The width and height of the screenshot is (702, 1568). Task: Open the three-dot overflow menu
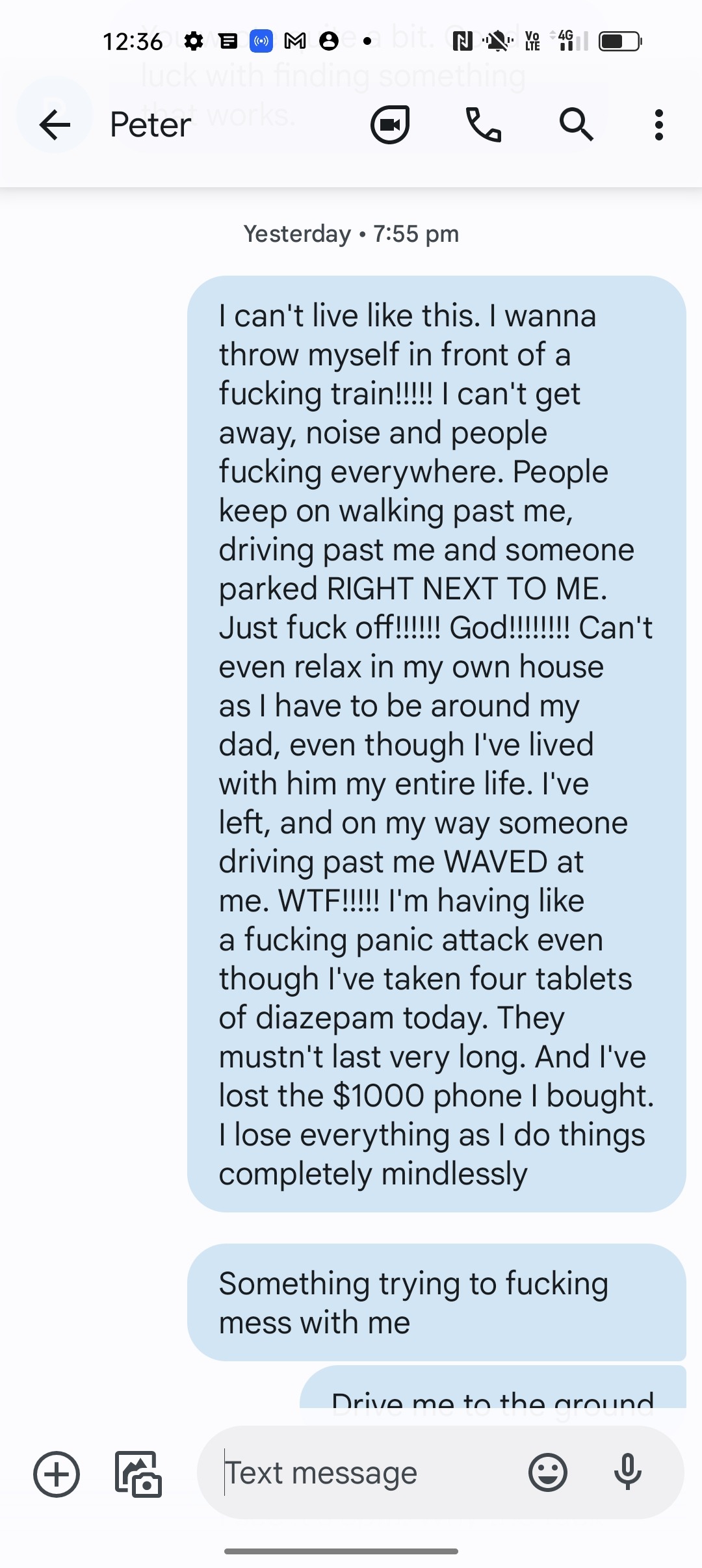click(x=658, y=124)
